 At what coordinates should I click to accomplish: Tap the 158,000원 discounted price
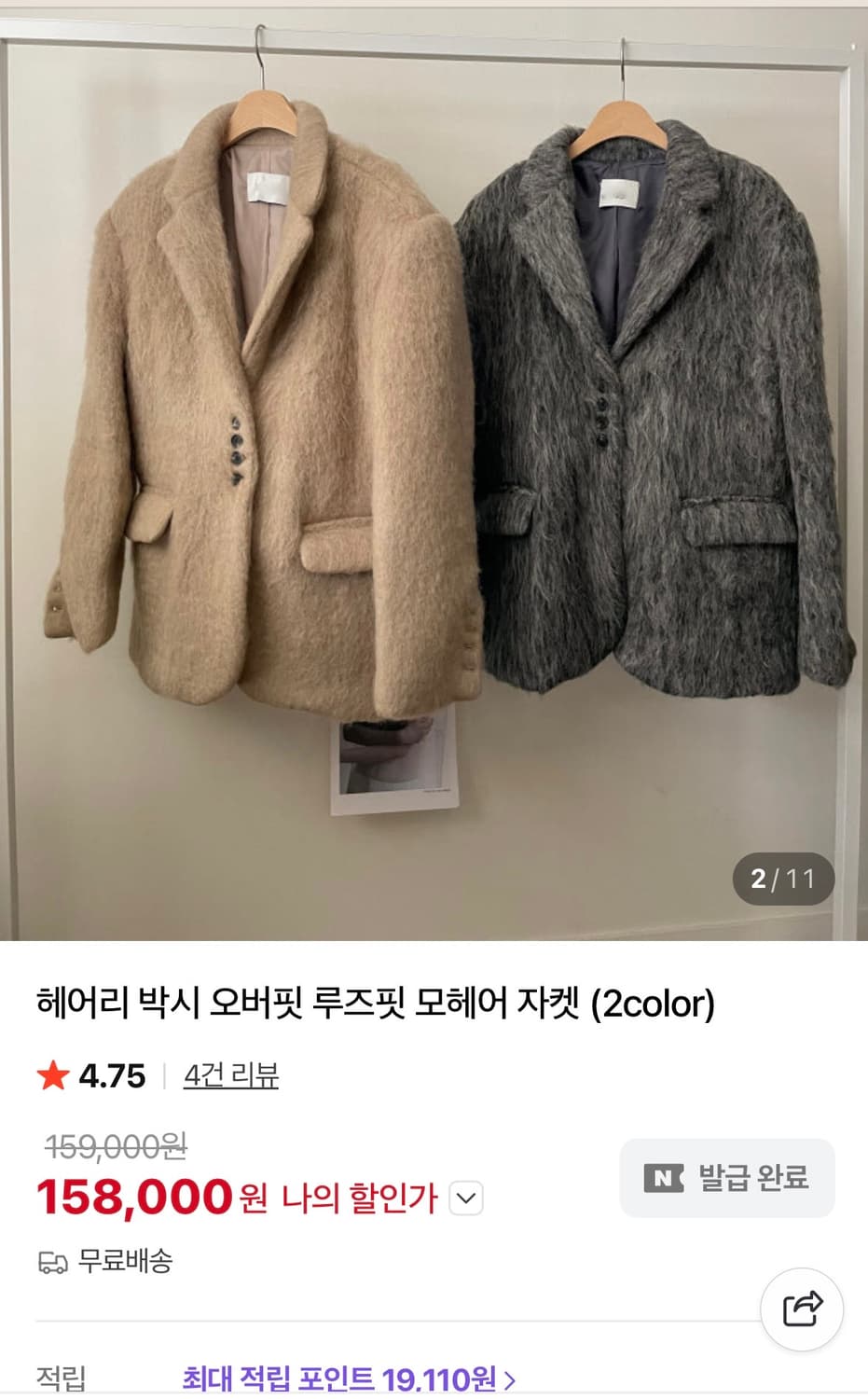(x=140, y=1198)
